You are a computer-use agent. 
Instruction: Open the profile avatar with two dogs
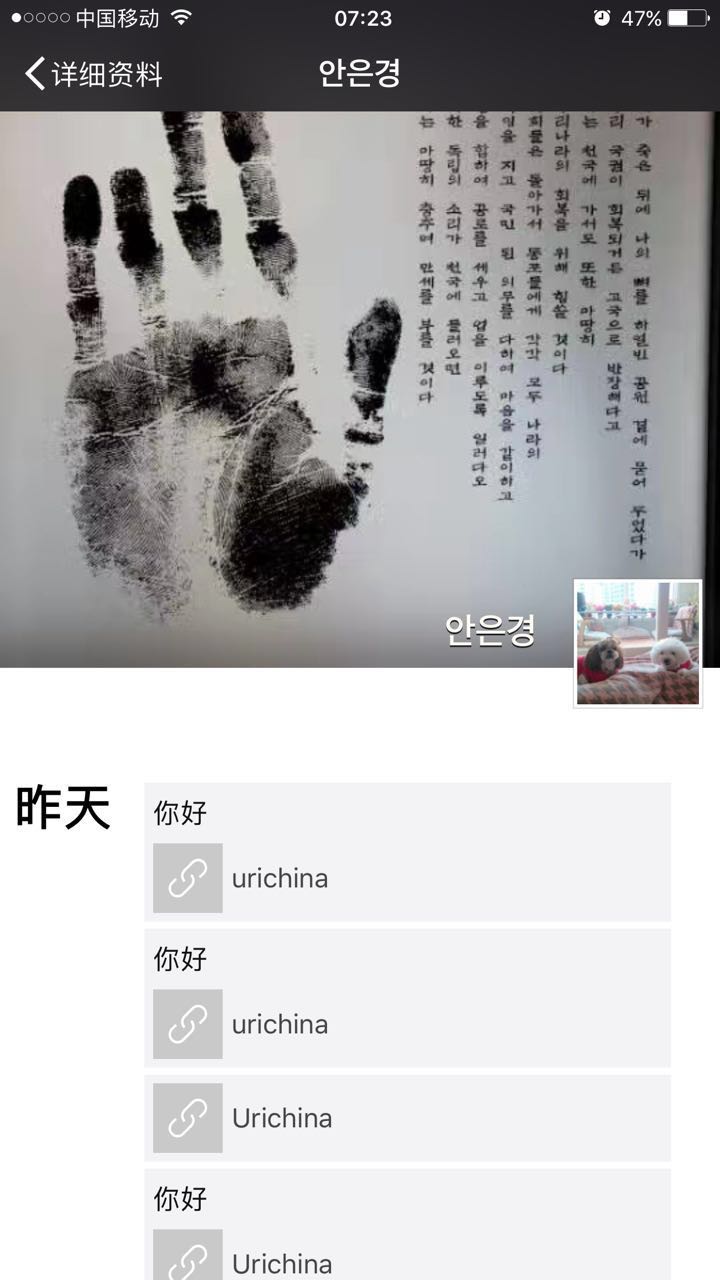pyautogui.click(x=638, y=643)
